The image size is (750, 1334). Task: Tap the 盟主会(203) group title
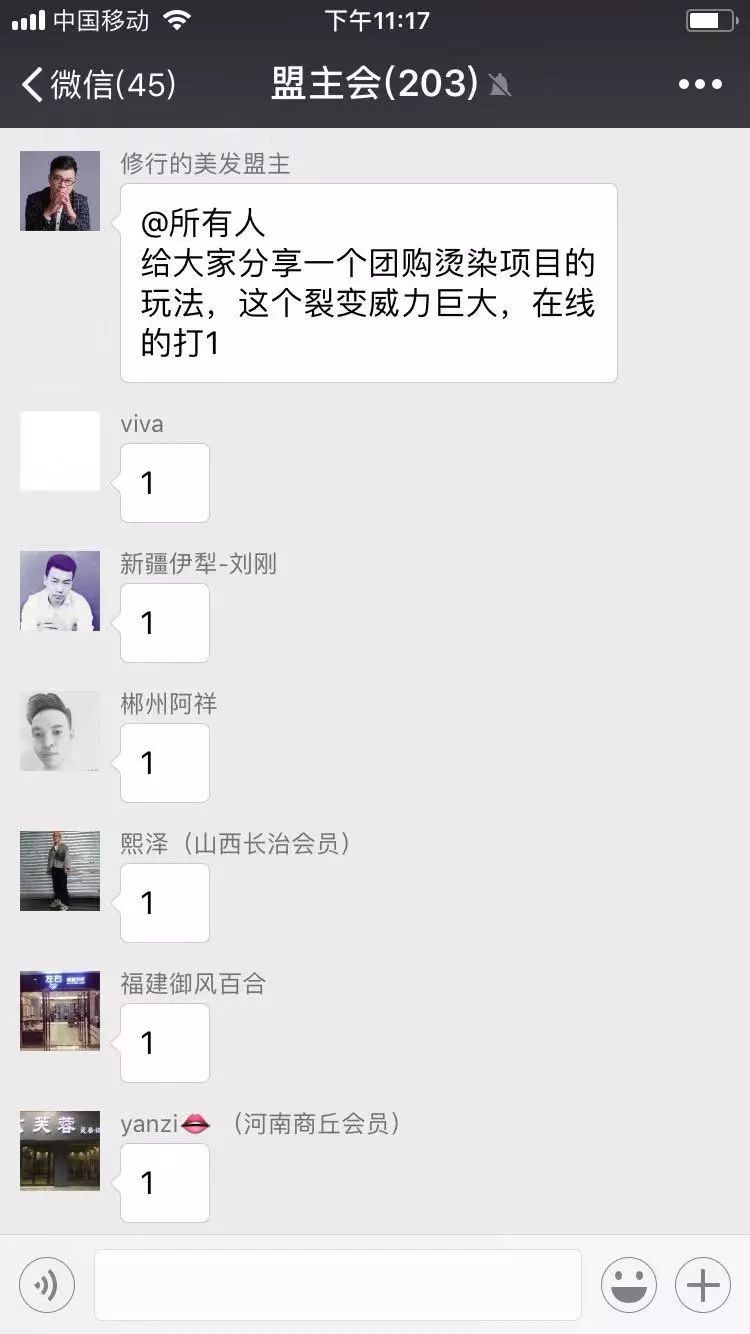pyautogui.click(x=375, y=85)
